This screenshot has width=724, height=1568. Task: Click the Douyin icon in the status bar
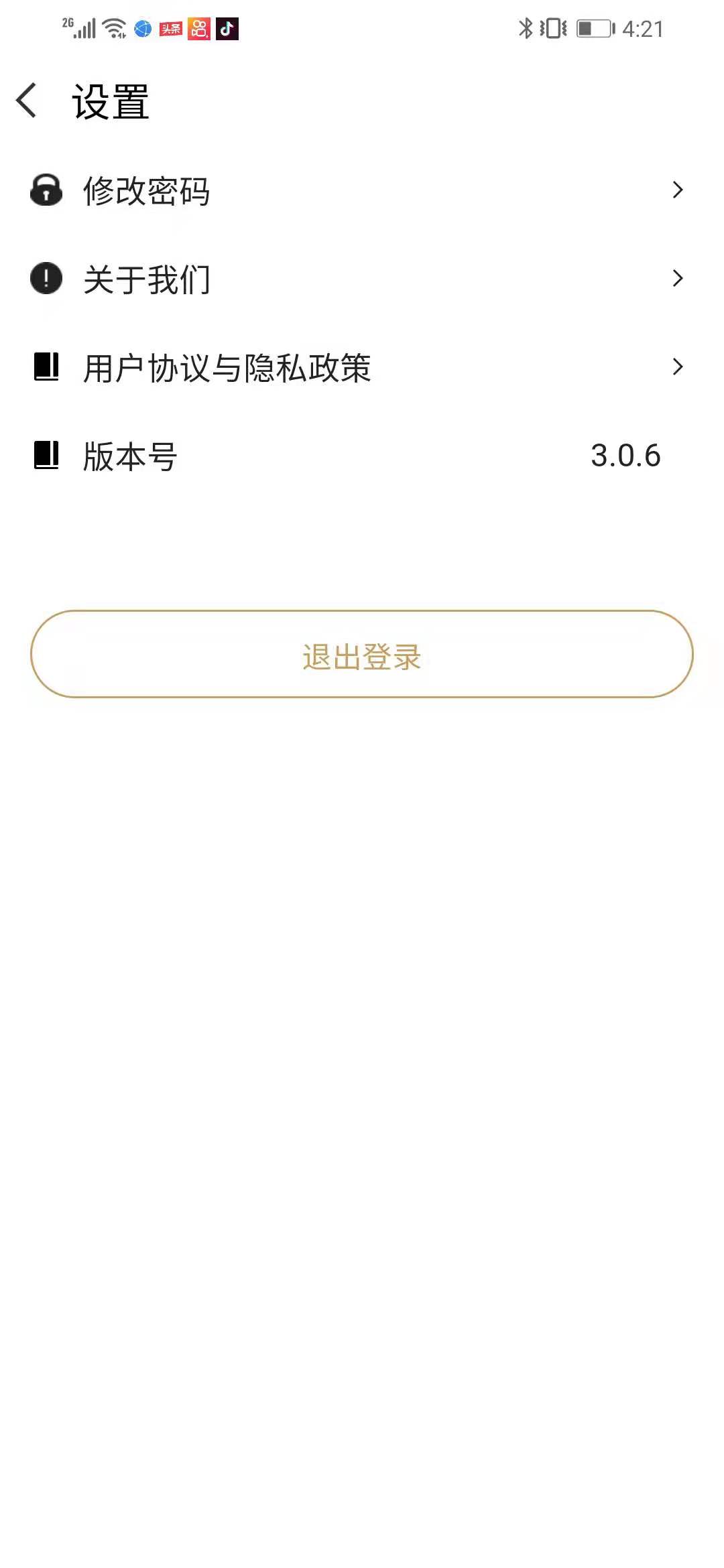coord(227,28)
